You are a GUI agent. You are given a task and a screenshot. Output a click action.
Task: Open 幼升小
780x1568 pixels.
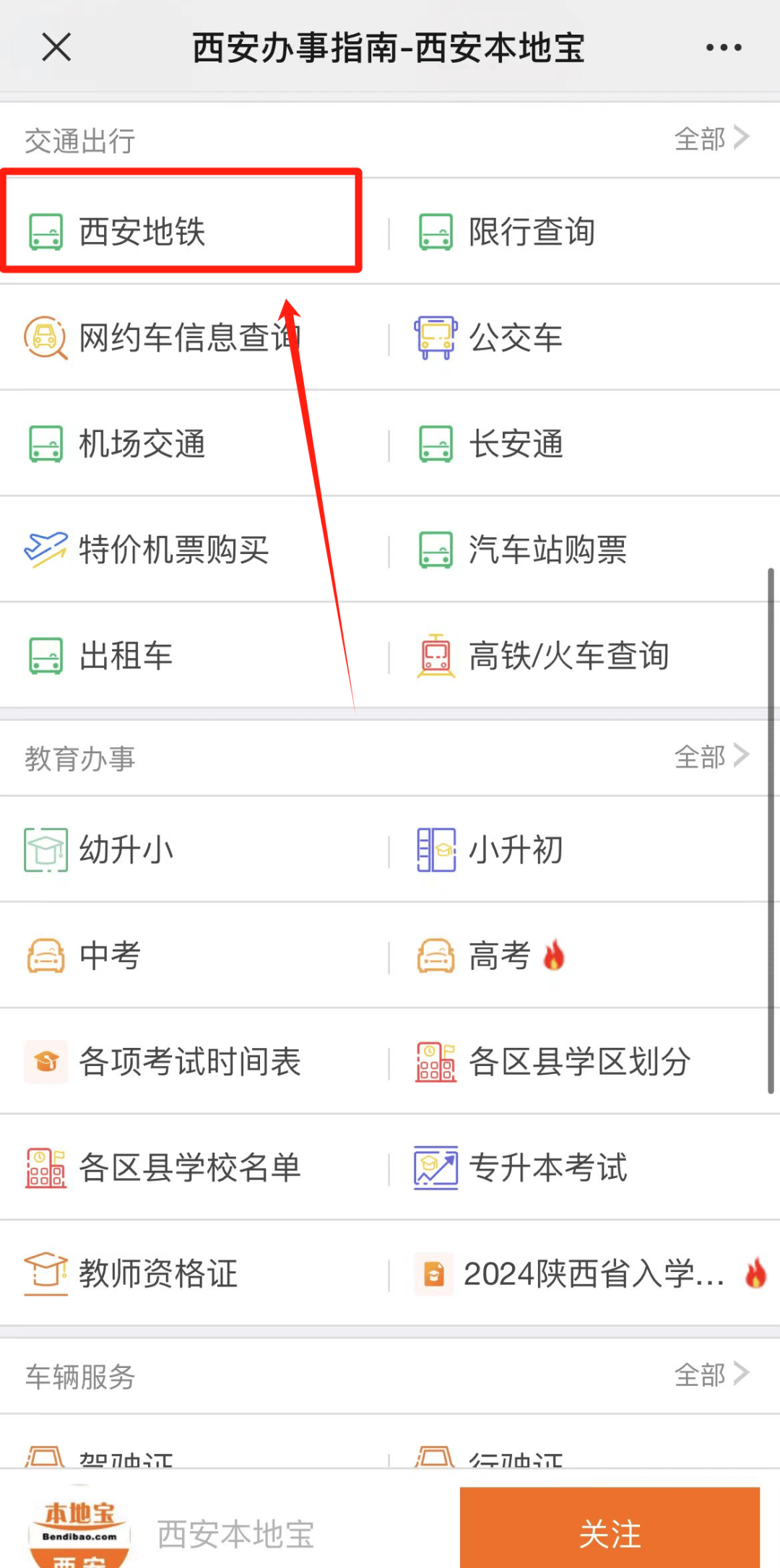(194, 849)
